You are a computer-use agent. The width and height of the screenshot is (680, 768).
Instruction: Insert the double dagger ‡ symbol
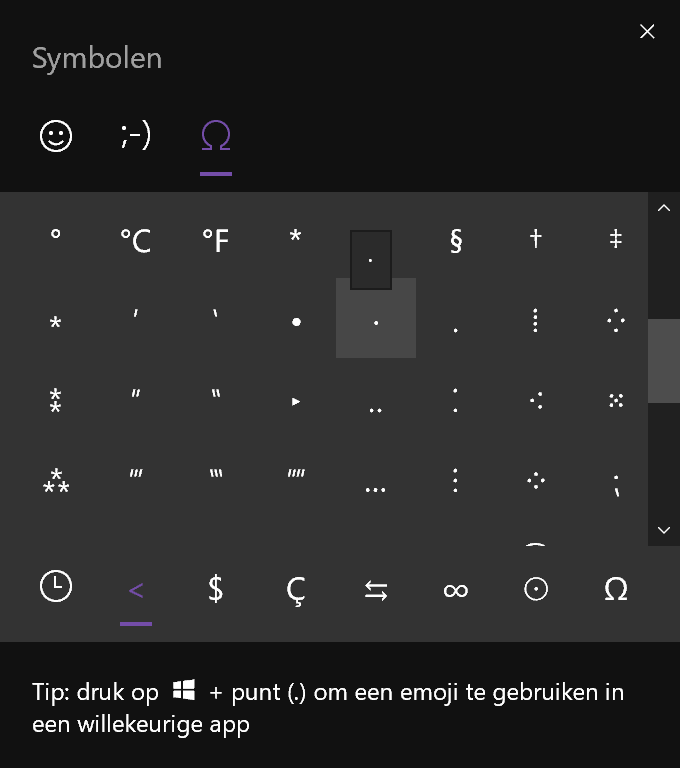pyautogui.click(x=616, y=238)
